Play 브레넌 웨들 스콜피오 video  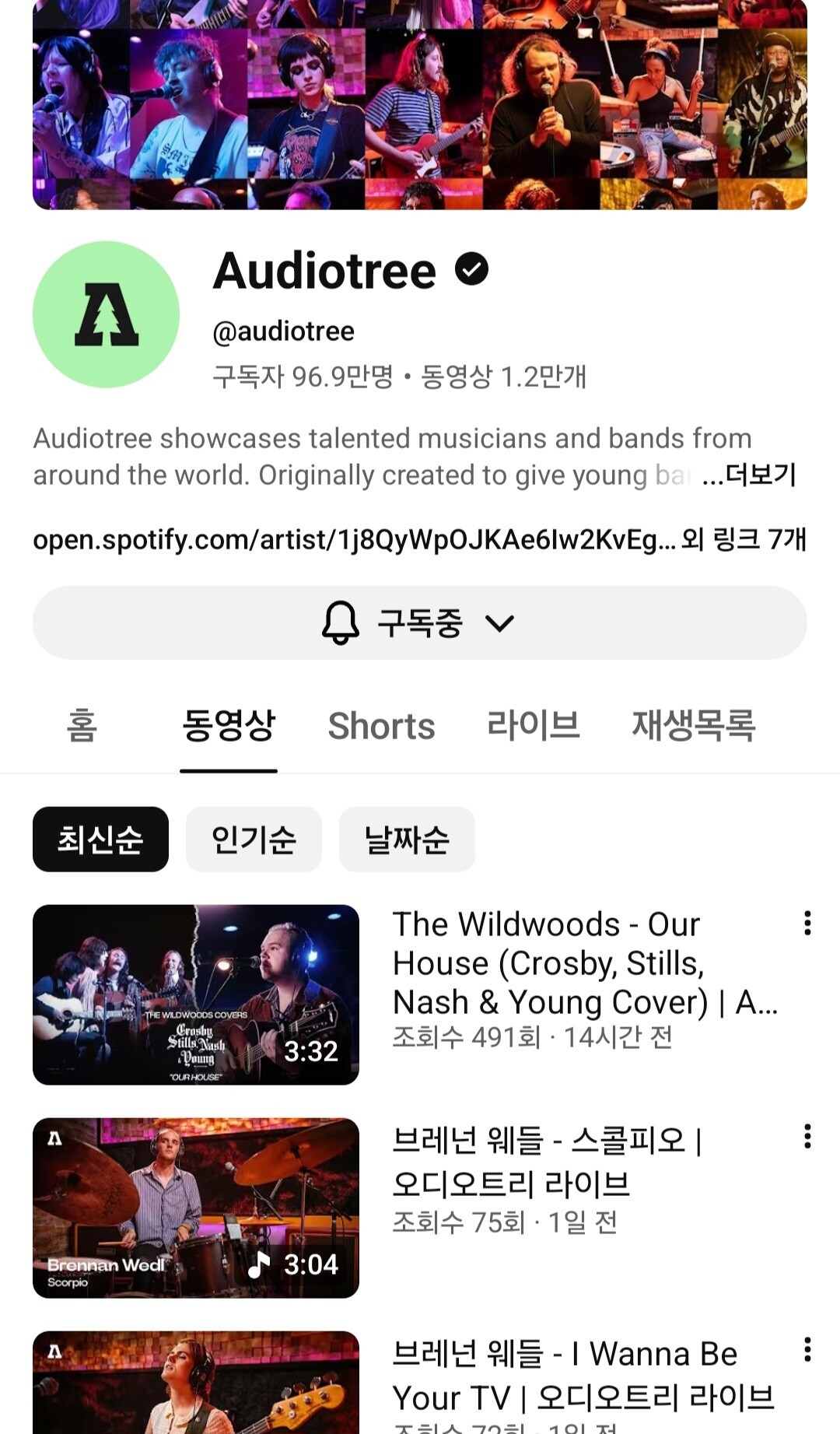[196, 1208]
